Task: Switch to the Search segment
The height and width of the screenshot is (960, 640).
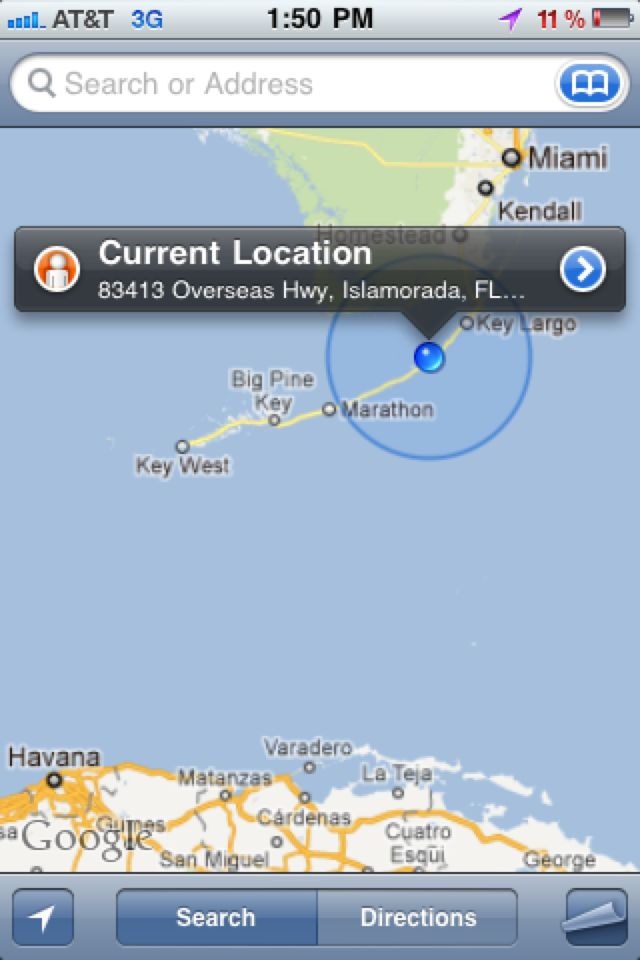Action: (216, 917)
